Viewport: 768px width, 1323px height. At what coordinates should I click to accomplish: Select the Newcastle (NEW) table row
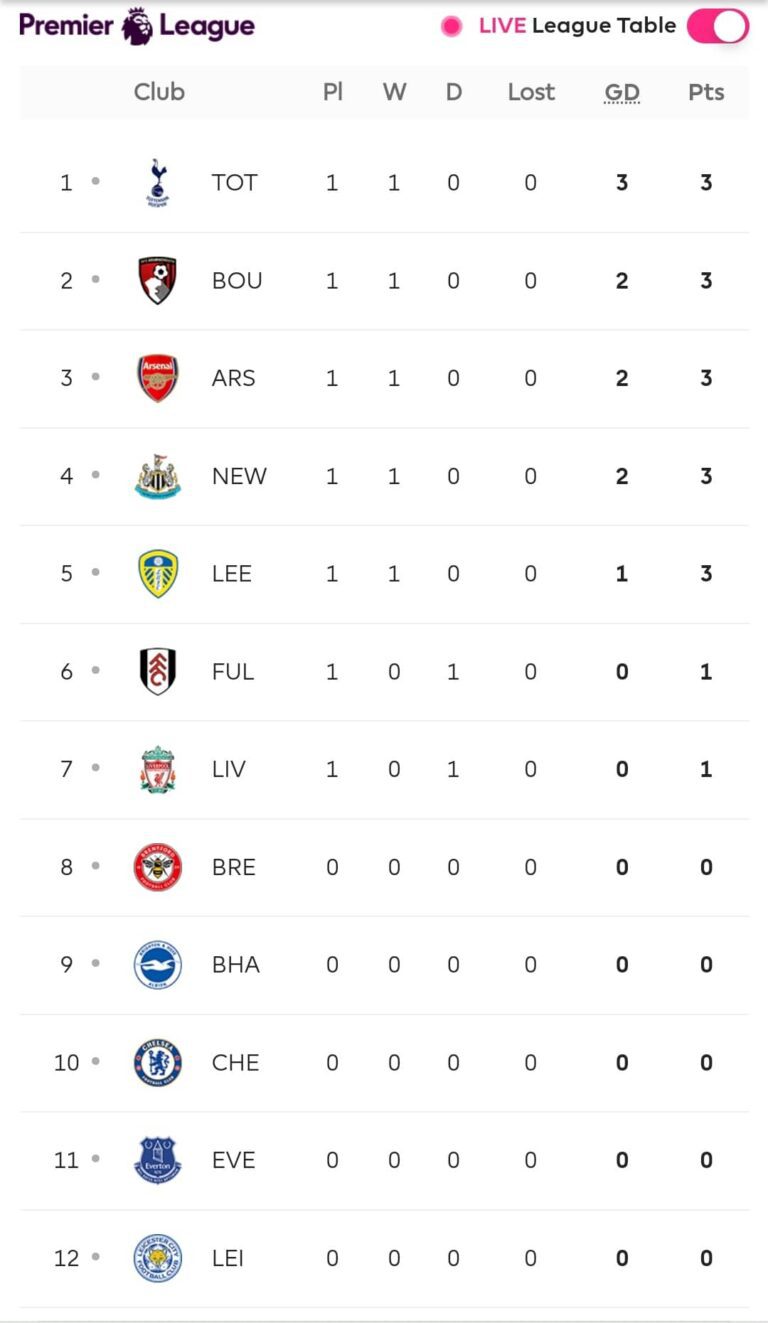coord(238,476)
